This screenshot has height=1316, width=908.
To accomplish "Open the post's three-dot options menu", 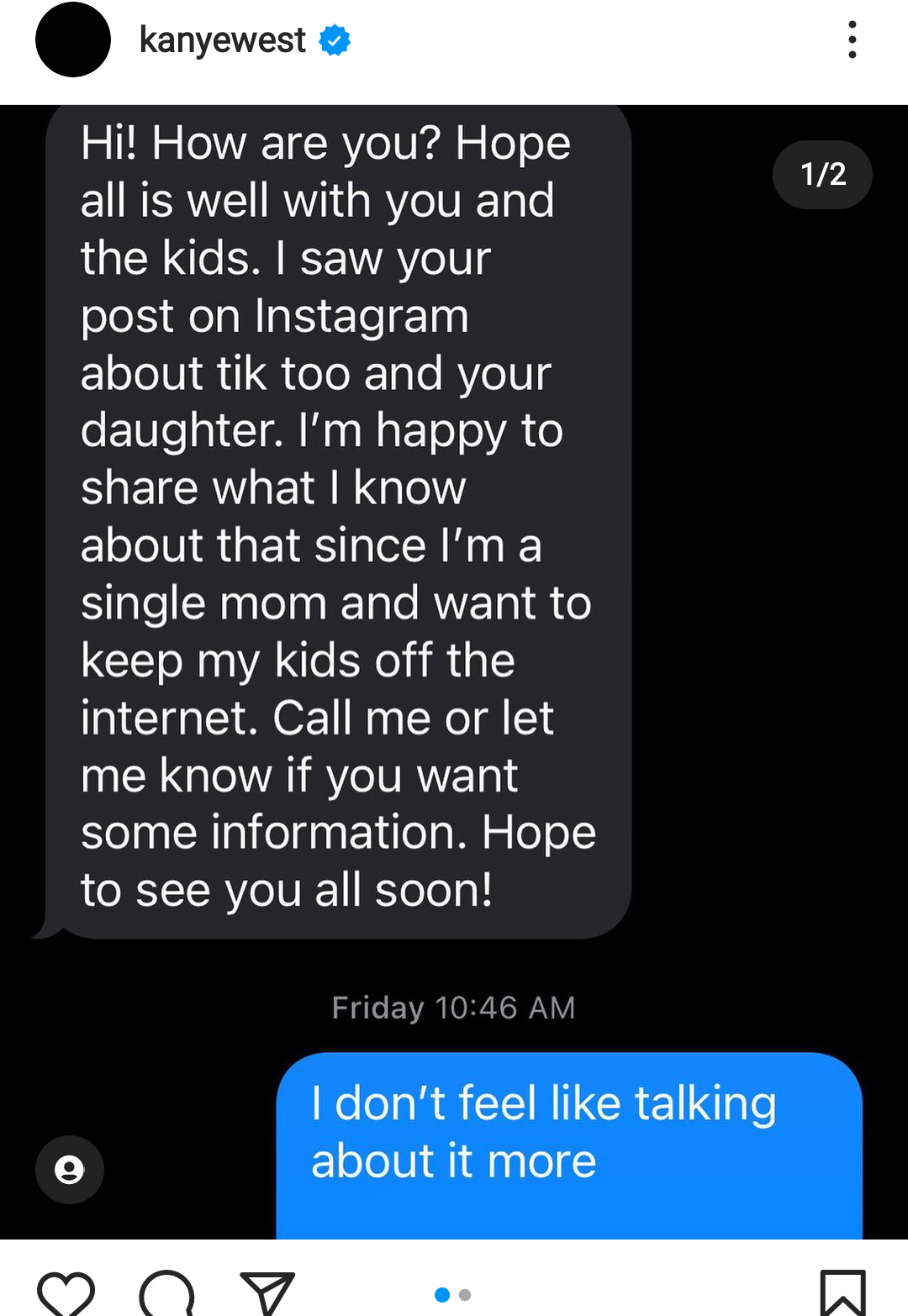I will [852, 39].
